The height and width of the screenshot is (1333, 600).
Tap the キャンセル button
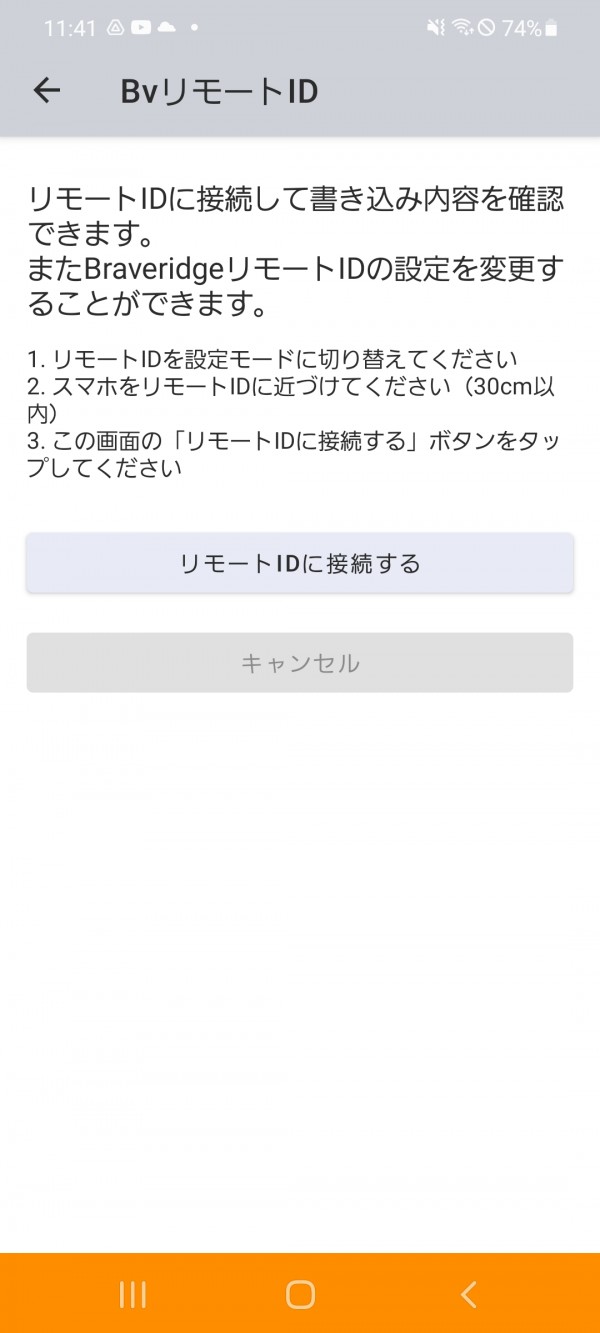300,663
